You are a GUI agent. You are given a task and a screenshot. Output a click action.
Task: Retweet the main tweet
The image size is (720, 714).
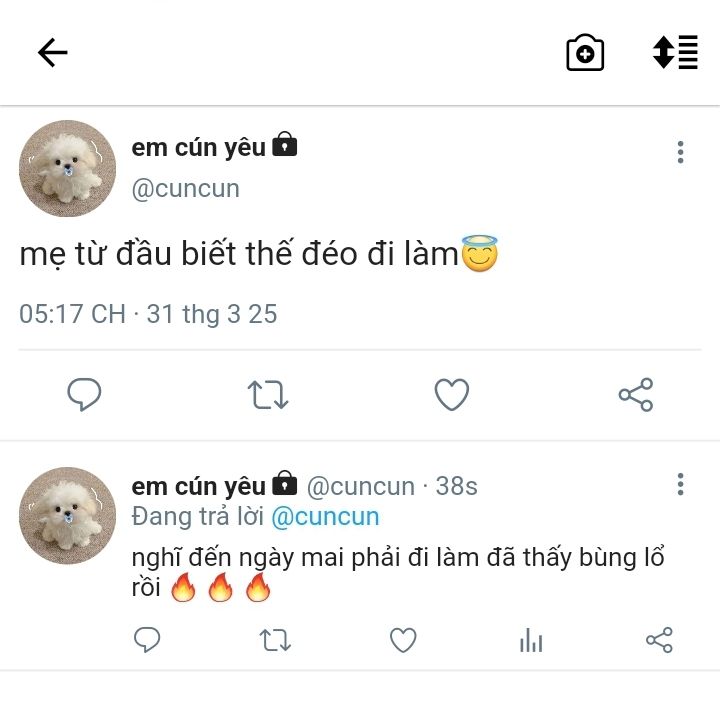click(x=268, y=395)
